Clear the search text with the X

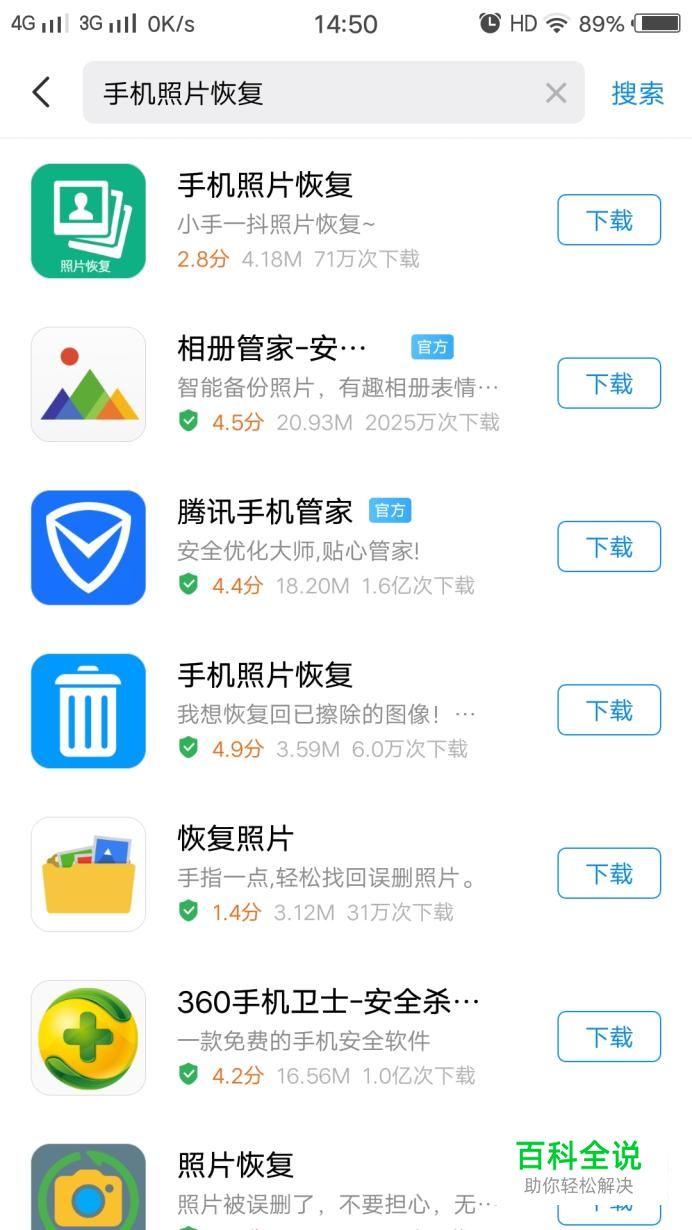pyautogui.click(x=556, y=93)
